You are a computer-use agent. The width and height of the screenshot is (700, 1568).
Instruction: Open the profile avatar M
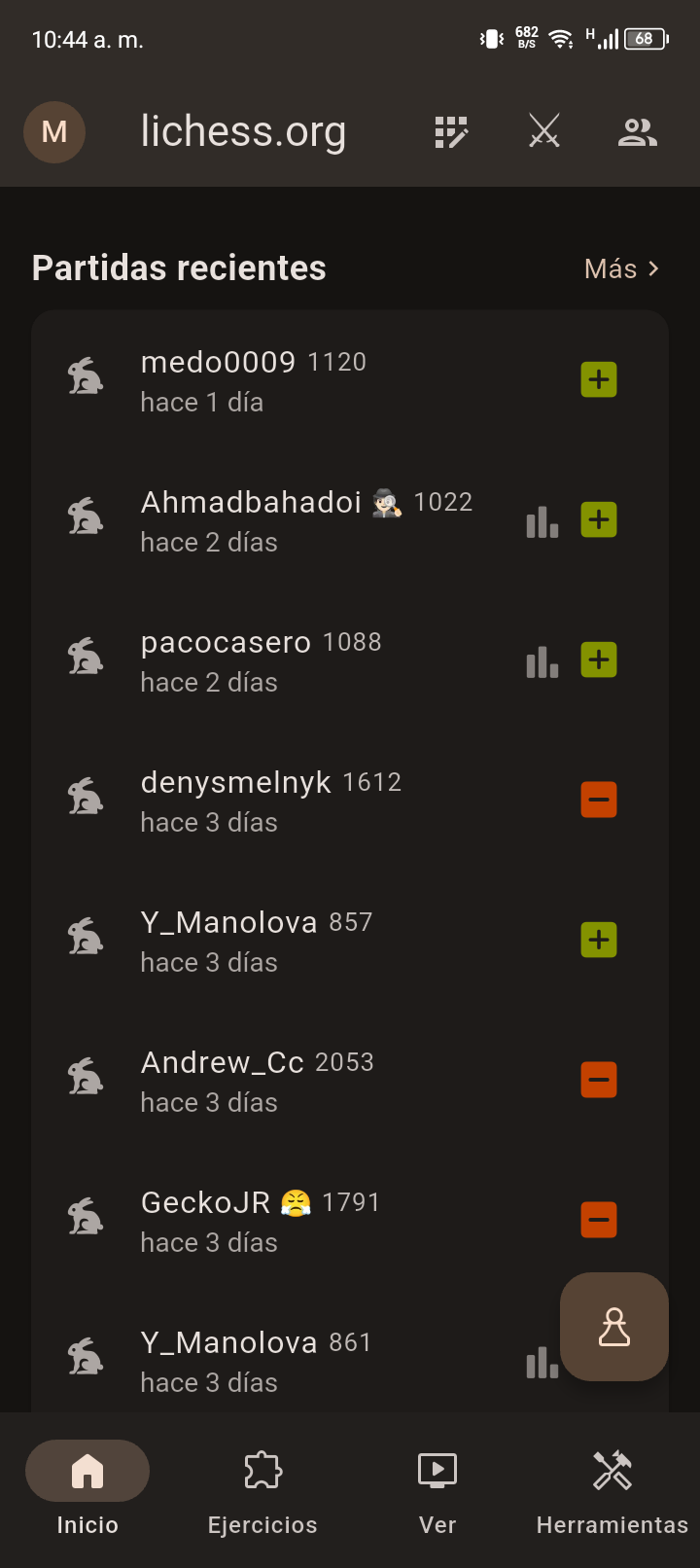click(x=54, y=131)
